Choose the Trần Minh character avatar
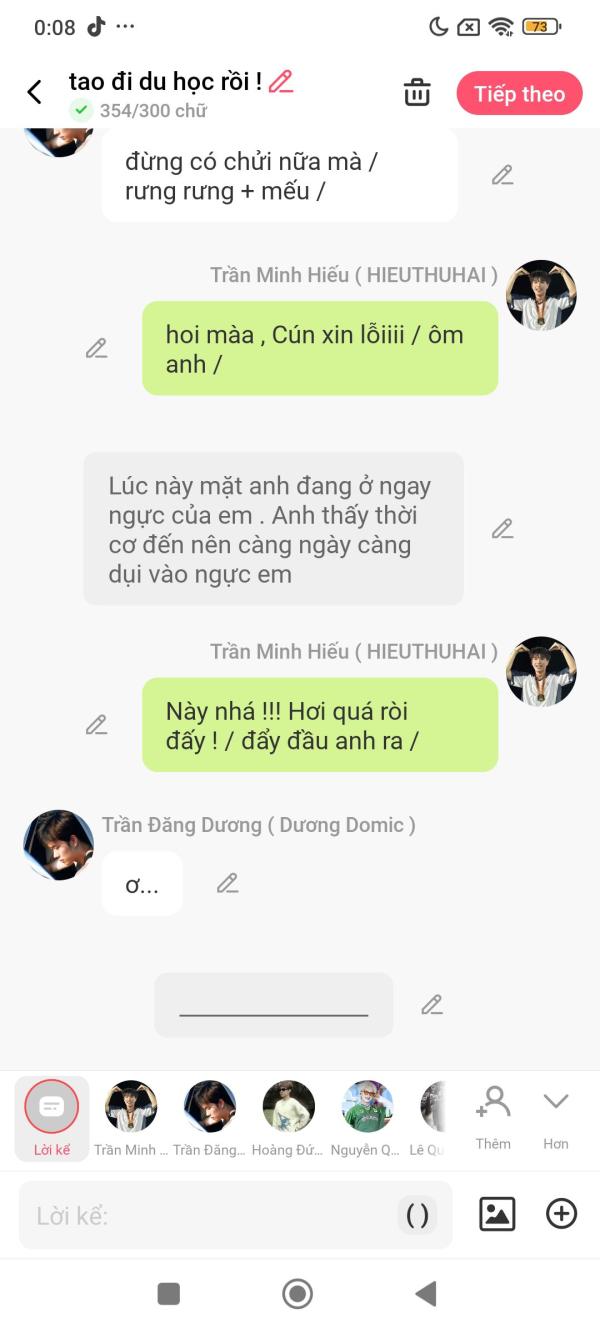This screenshot has width=600, height=1333. (131, 1118)
